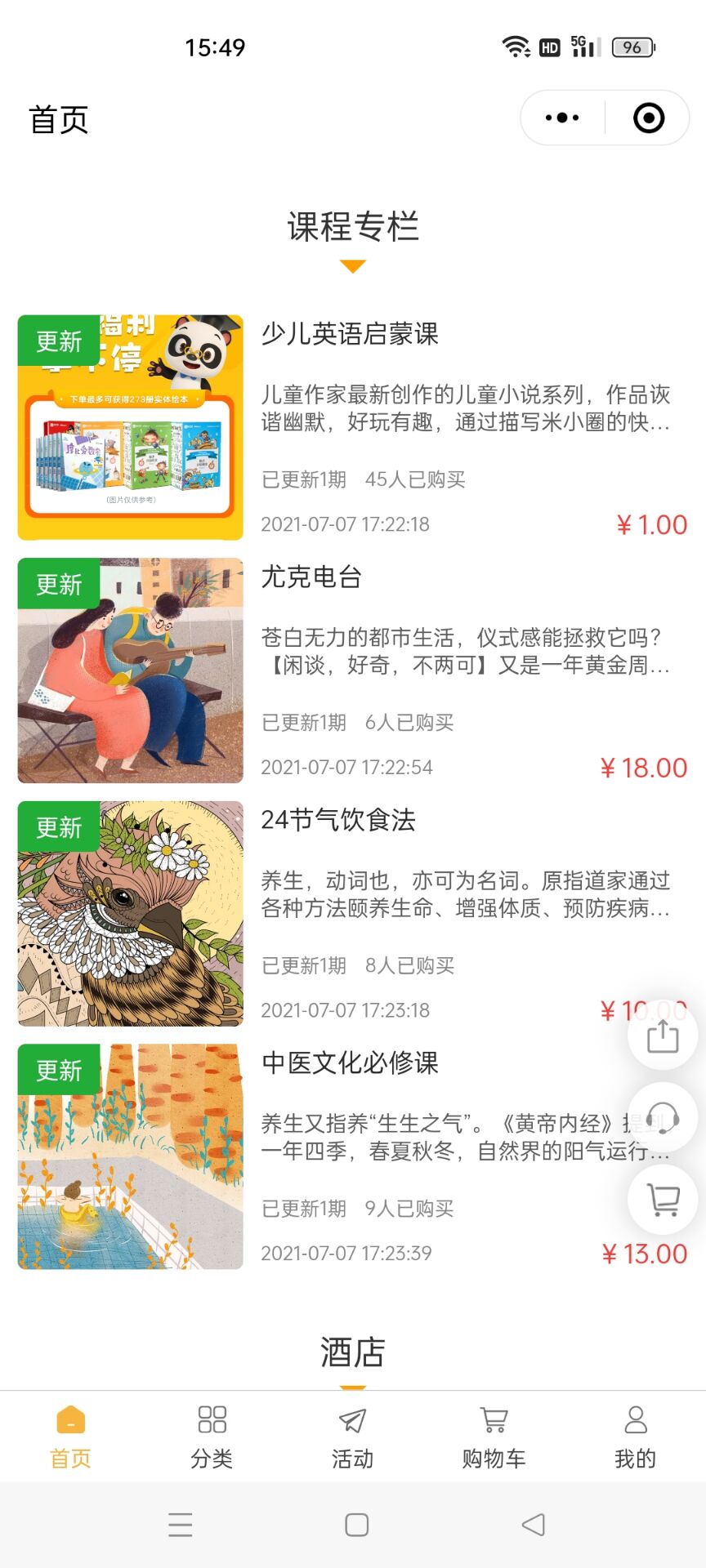Screen dimensions: 706x1568
Task: Close the mini program with the circle button
Action: click(x=649, y=118)
